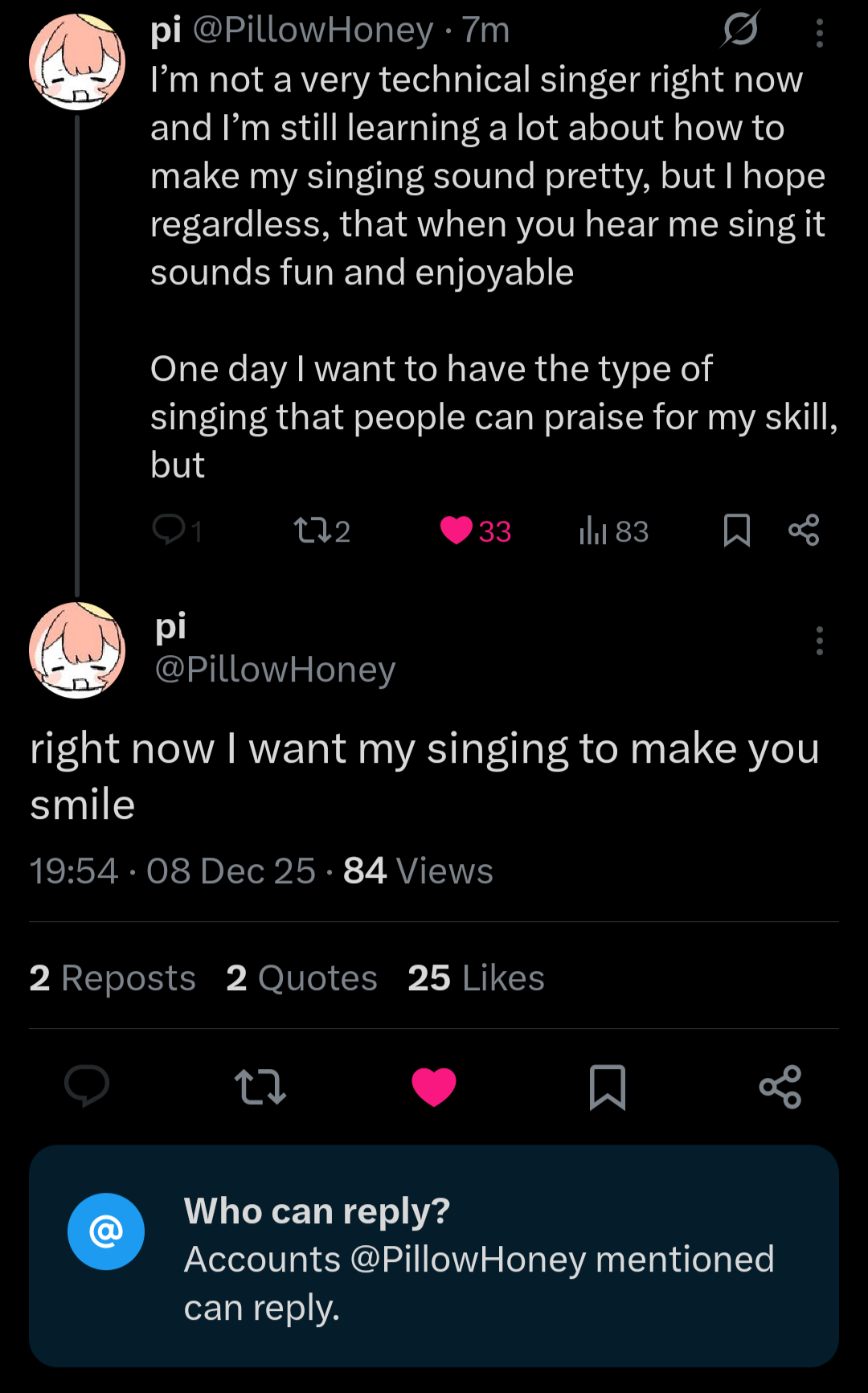
Task: Open the parent post by @PillowHoney
Action: click(482, 225)
